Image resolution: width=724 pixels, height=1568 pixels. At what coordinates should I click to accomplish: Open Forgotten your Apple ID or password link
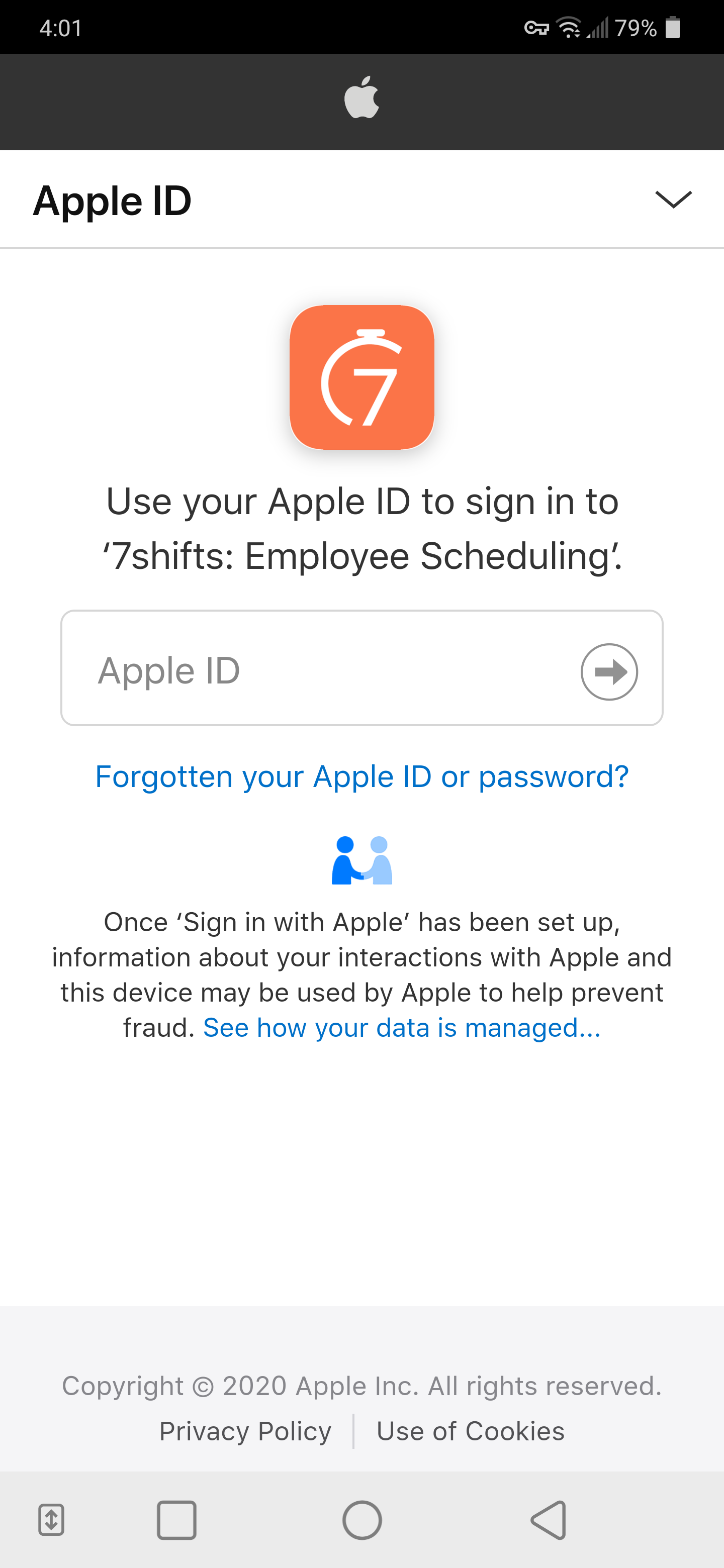click(x=361, y=776)
